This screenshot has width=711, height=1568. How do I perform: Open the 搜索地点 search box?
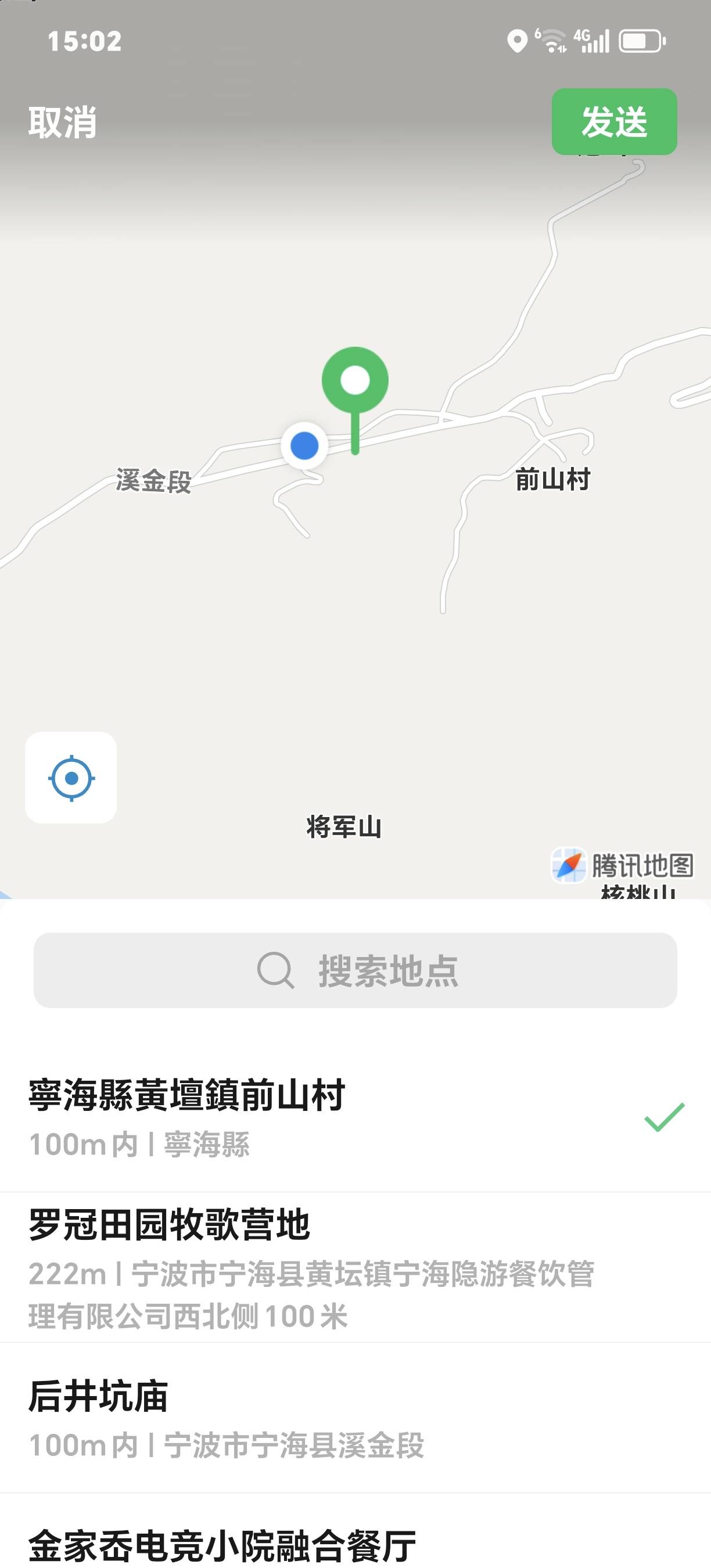tap(355, 970)
